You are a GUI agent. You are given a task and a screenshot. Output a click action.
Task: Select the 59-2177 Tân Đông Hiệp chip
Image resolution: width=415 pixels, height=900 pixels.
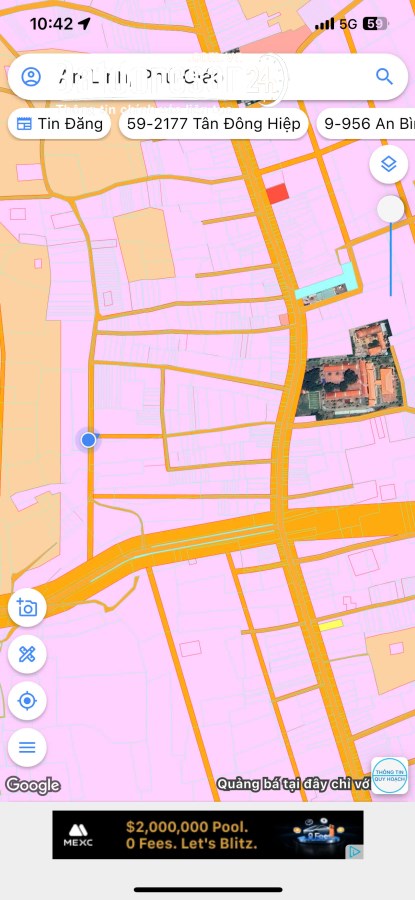[x=214, y=123]
